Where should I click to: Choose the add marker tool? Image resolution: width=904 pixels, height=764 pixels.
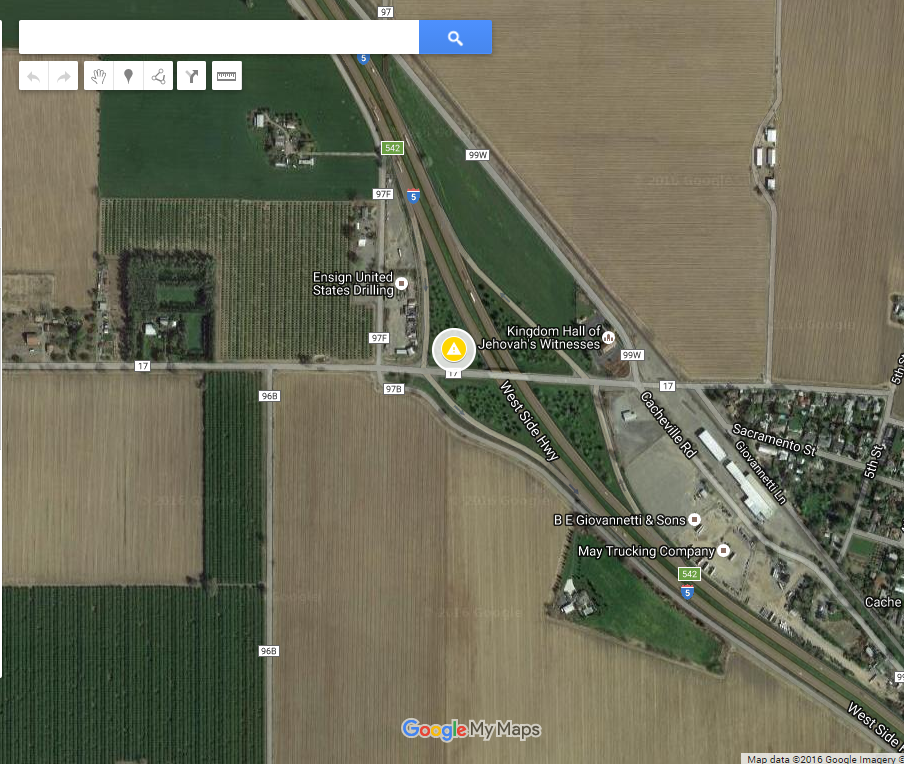point(128,76)
